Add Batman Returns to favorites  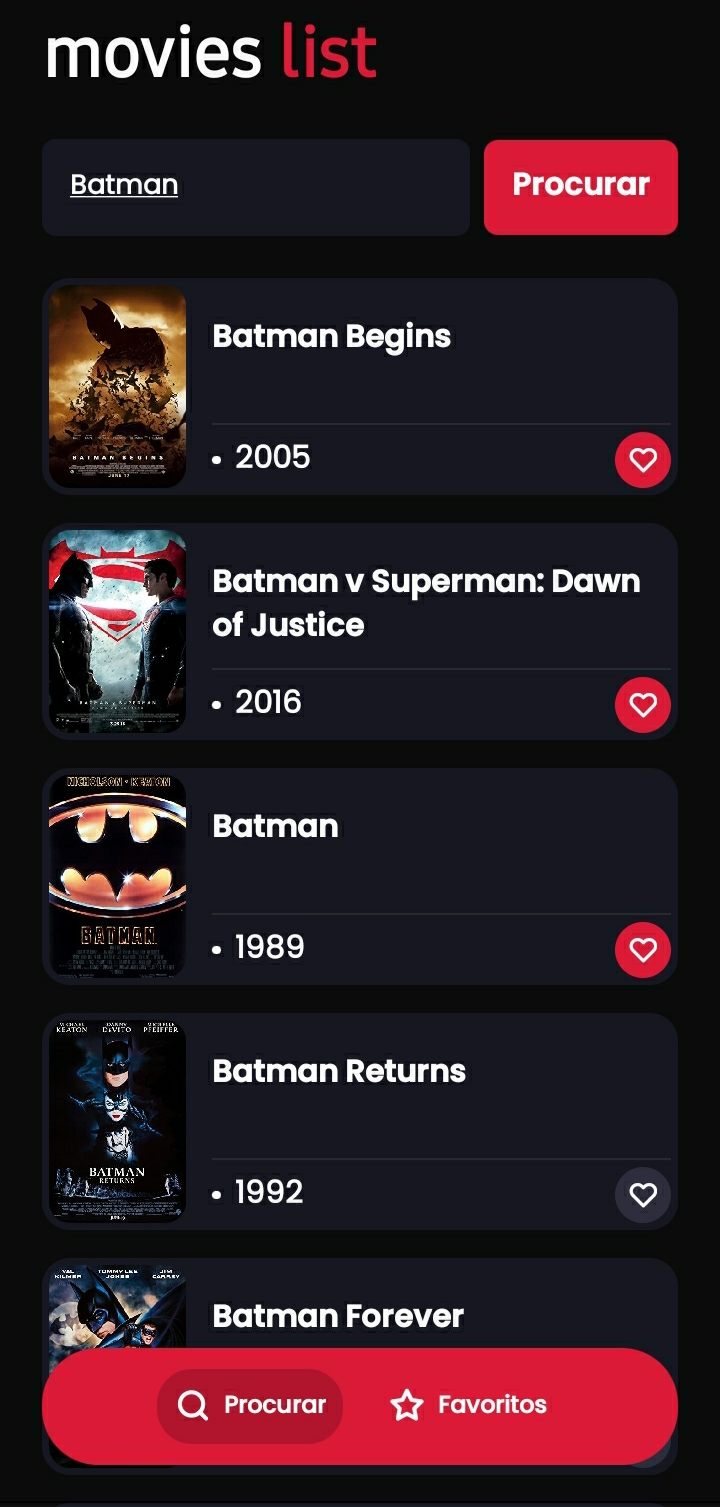[x=642, y=1195]
